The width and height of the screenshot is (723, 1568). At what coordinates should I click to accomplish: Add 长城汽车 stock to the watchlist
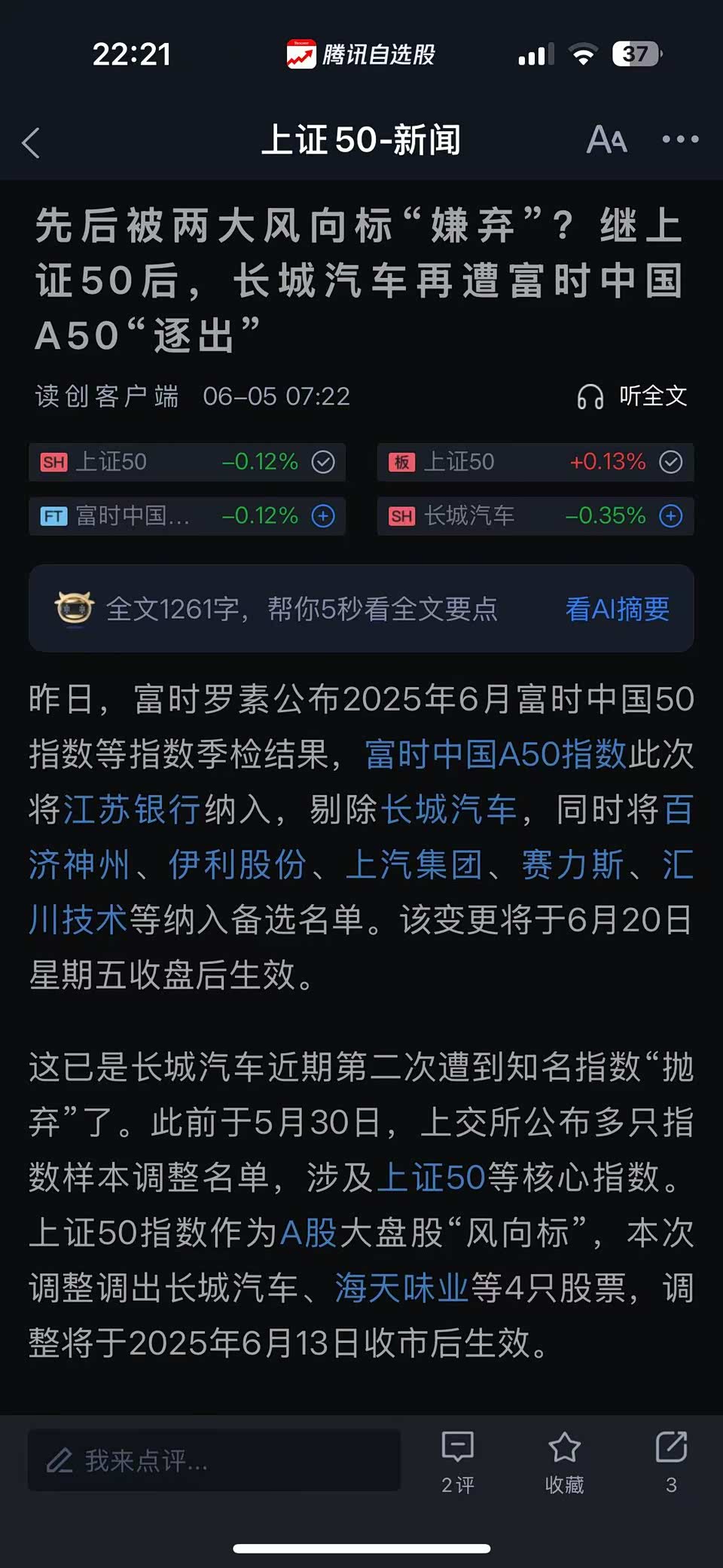(x=670, y=516)
